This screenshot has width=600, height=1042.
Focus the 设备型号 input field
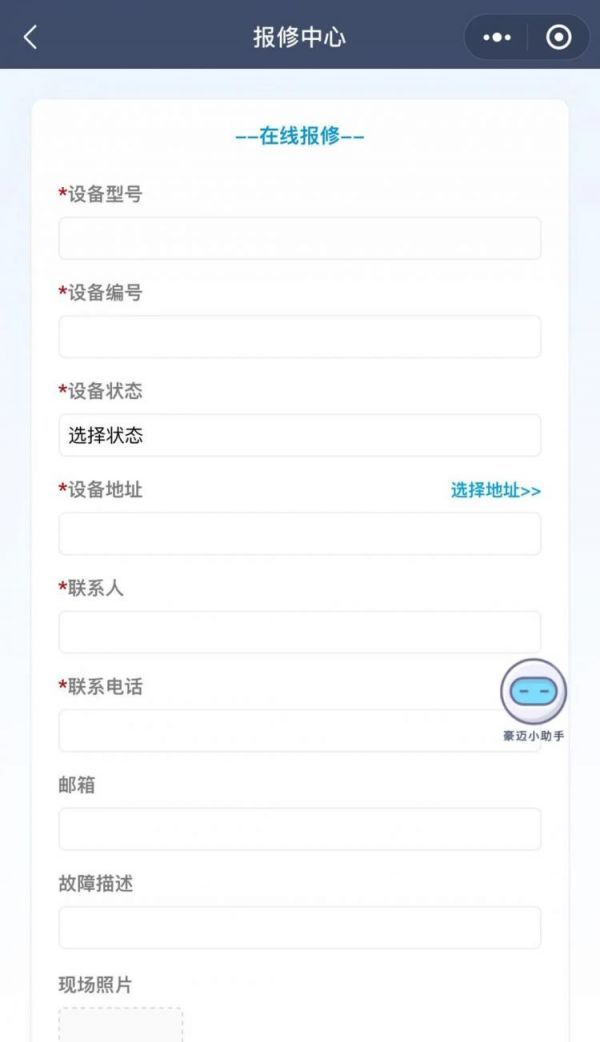coord(299,238)
